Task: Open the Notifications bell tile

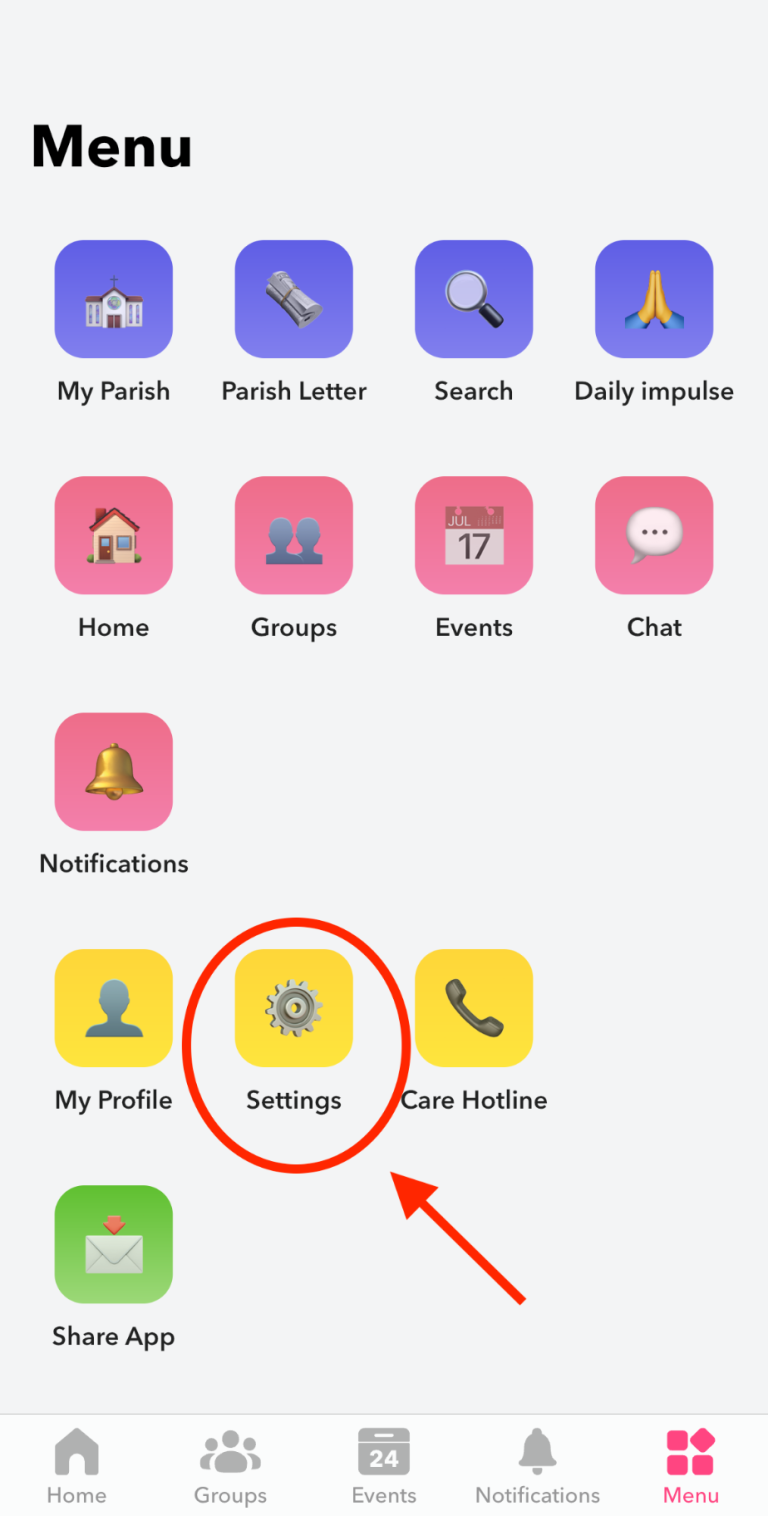Action: pos(114,771)
